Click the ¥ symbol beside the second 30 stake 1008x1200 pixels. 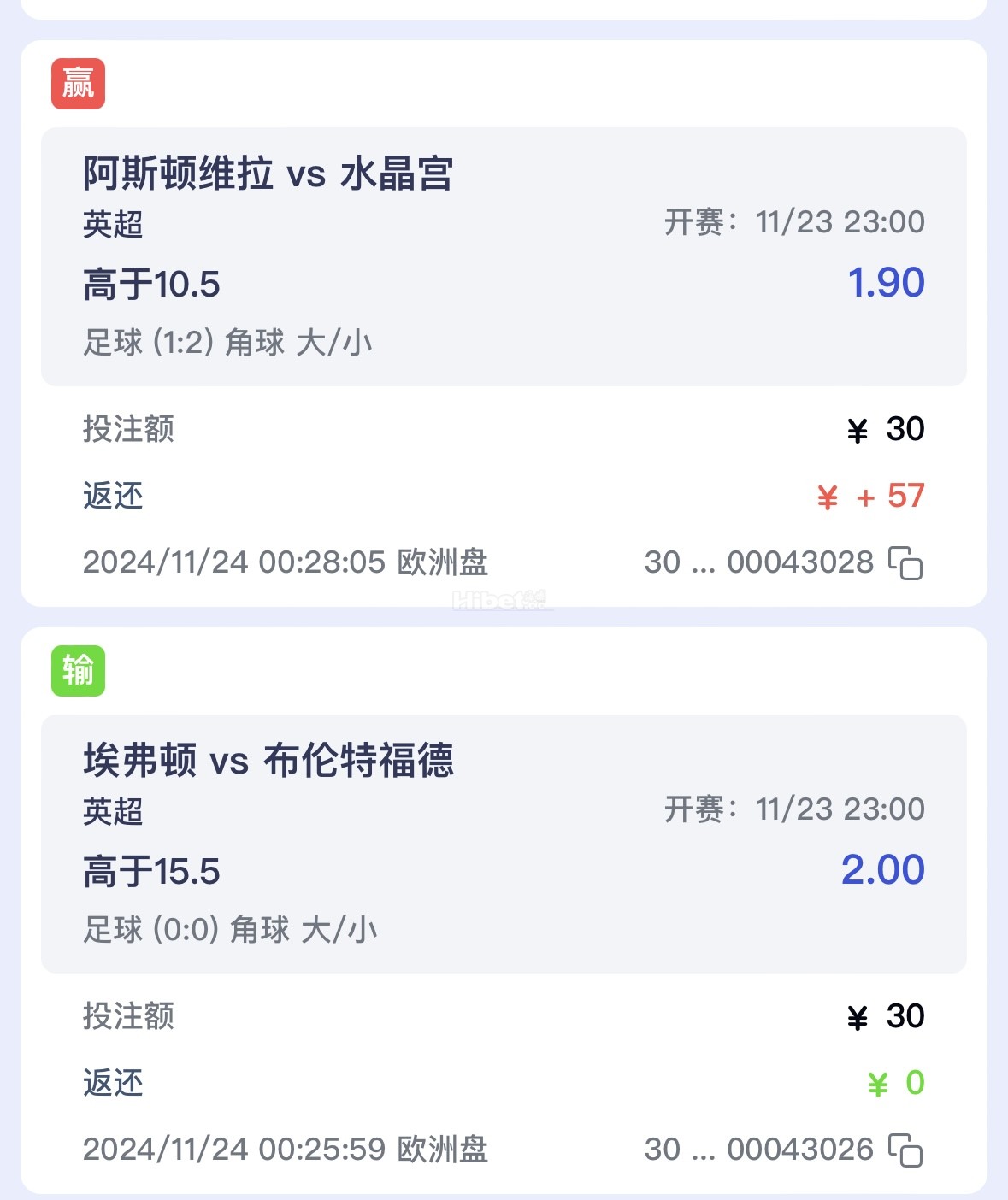pos(858,1016)
